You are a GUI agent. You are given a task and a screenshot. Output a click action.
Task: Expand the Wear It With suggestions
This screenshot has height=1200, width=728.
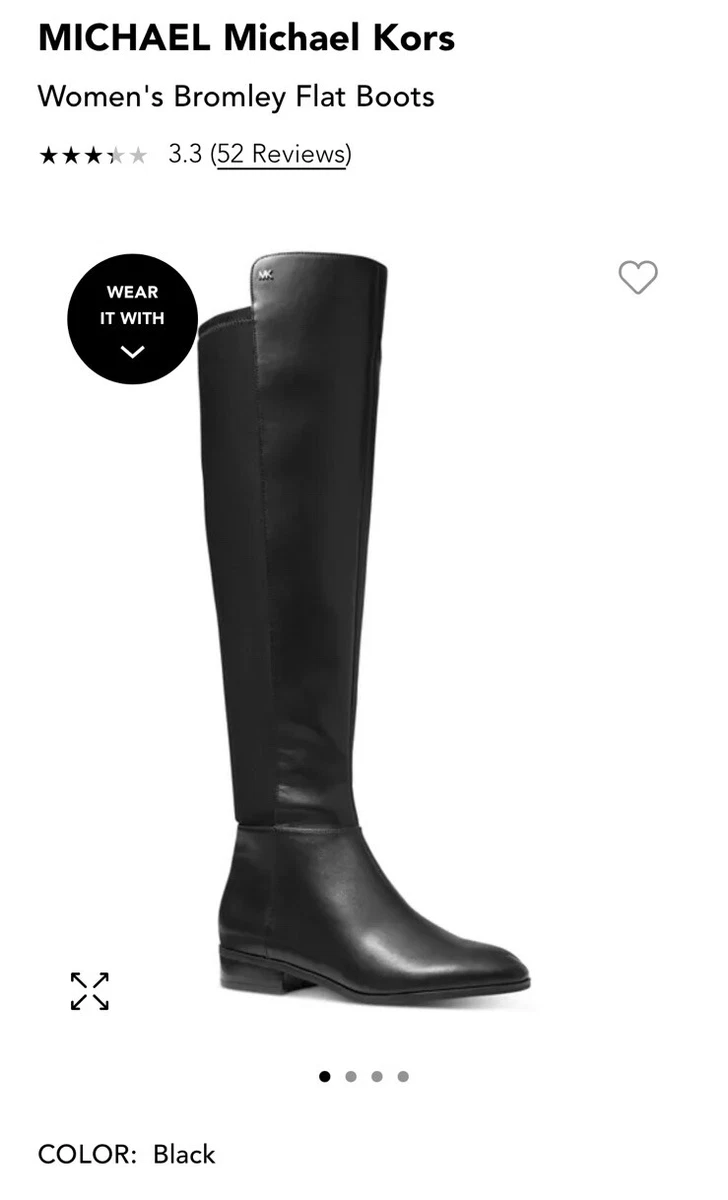[x=132, y=319]
